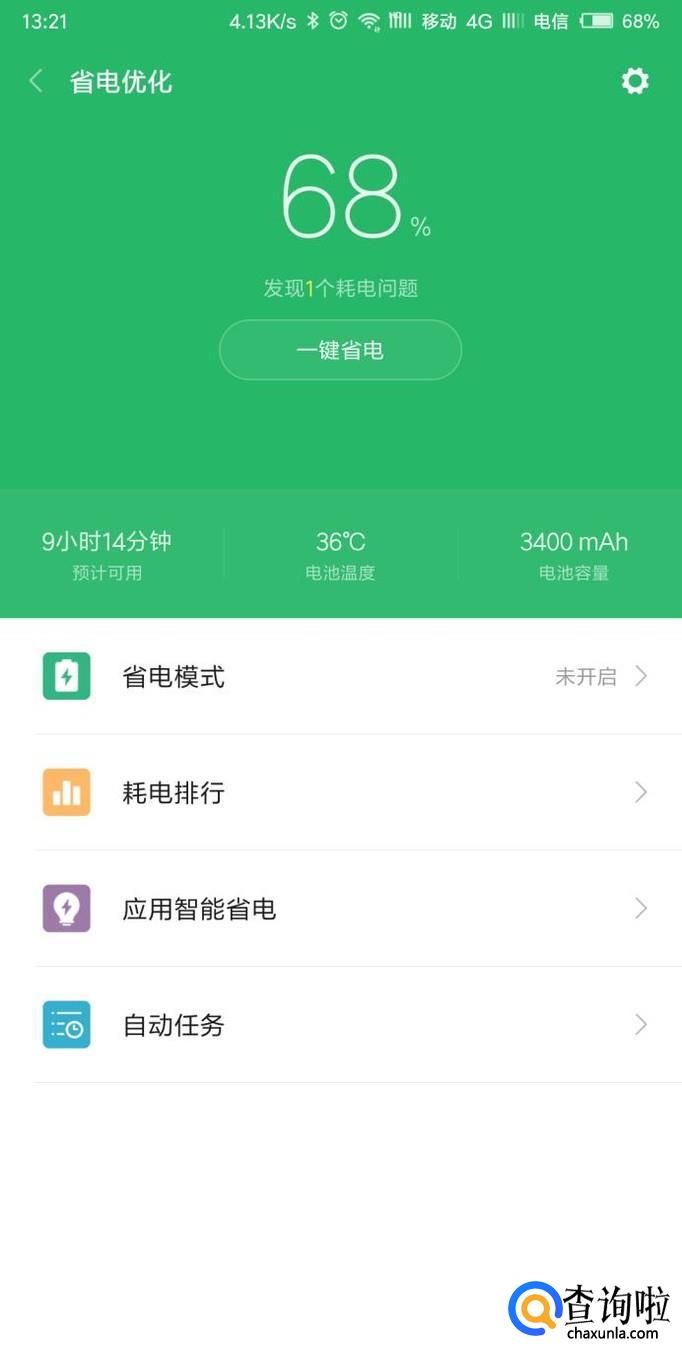Image resolution: width=682 pixels, height=1364 pixels.
Task: Open the 省电模式 row
Action: click(x=341, y=677)
